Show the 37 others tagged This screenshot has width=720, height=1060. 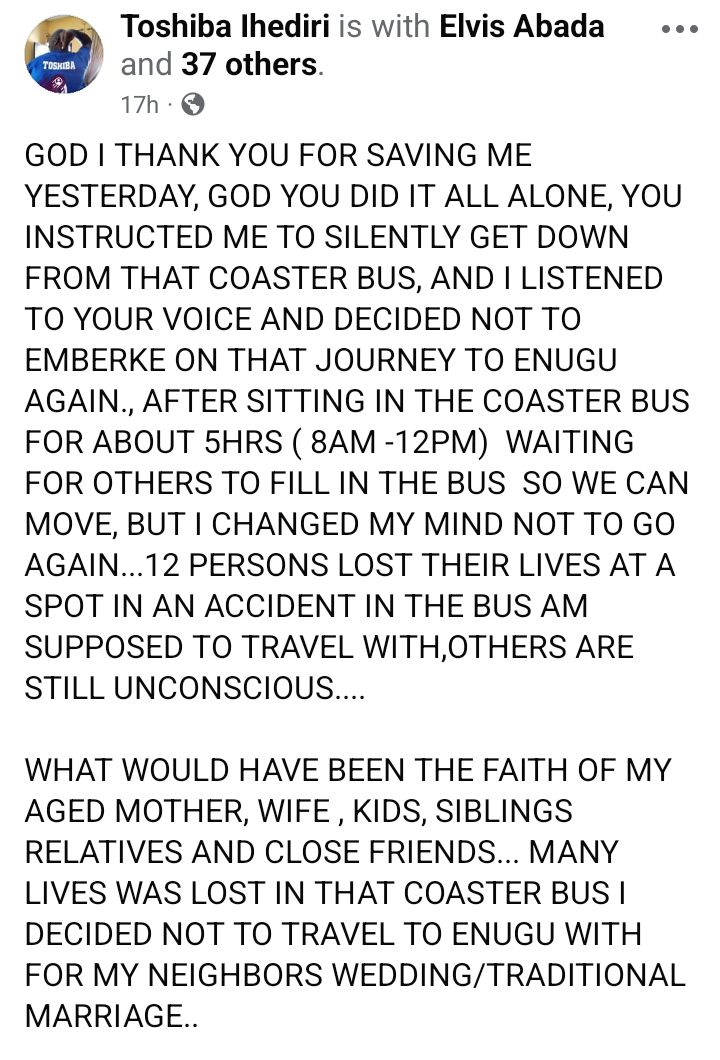pyautogui.click(x=249, y=65)
